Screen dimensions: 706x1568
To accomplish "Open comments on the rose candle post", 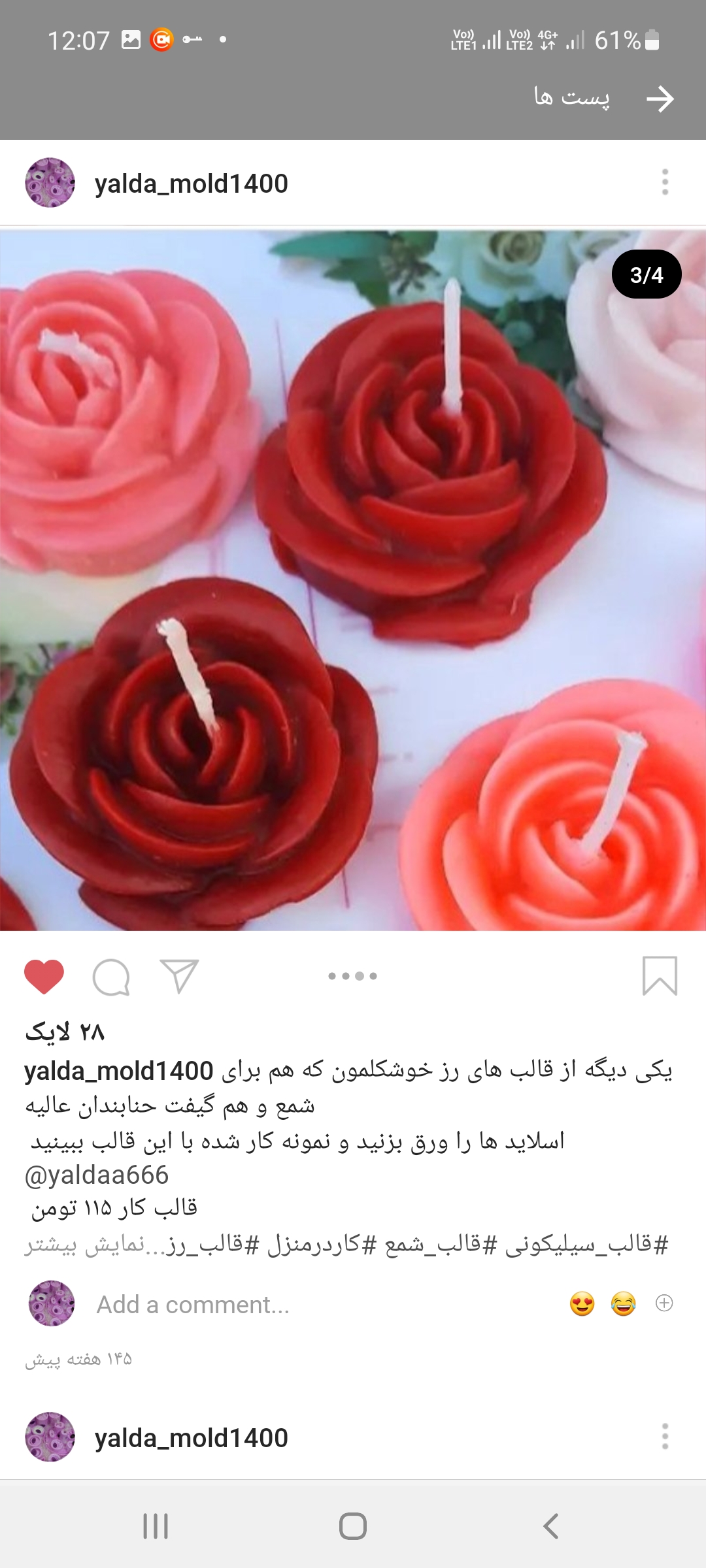I will 111,977.
